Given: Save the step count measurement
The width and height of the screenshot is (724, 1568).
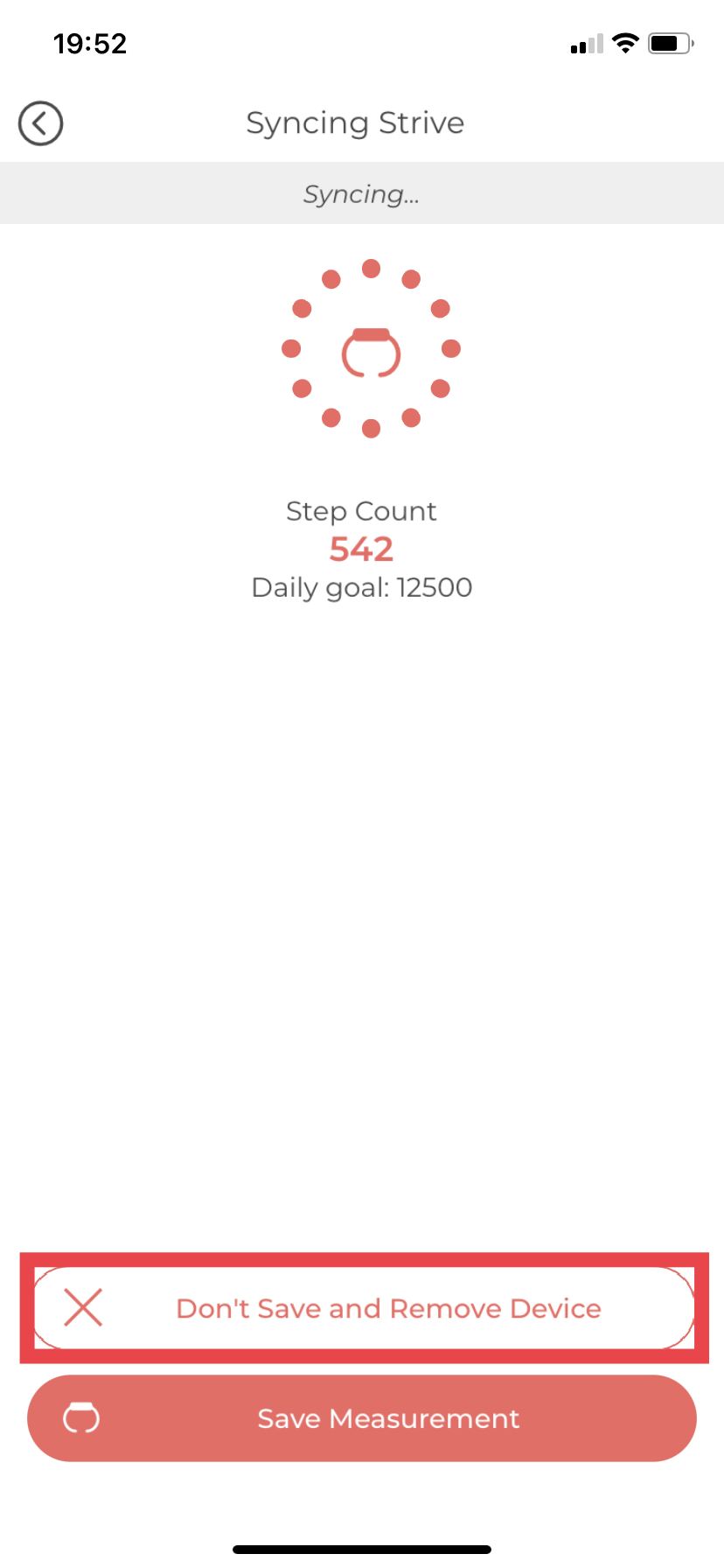Looking at the screenshot, I should point(362,1418).
